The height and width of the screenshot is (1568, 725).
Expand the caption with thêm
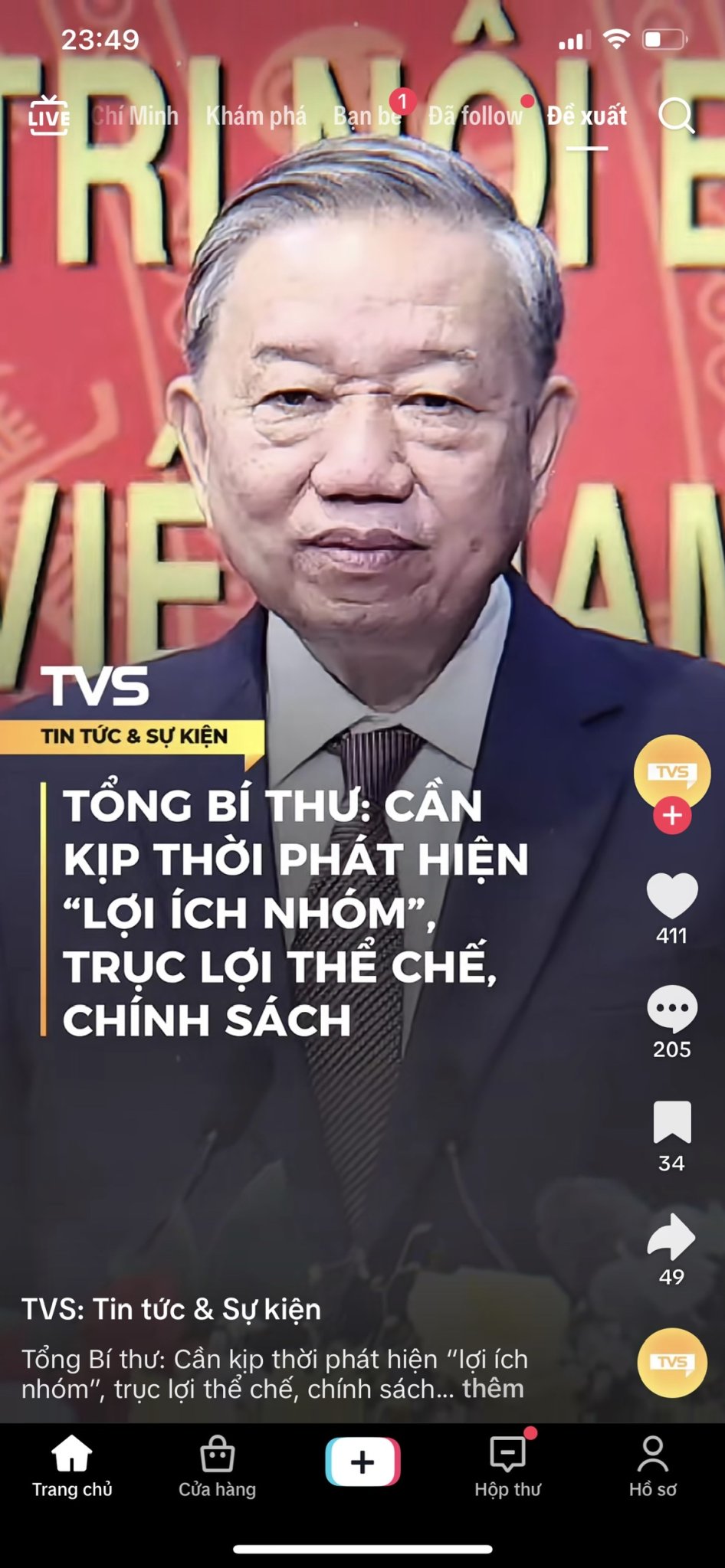pyautogui.click(x=493, y=1389)
